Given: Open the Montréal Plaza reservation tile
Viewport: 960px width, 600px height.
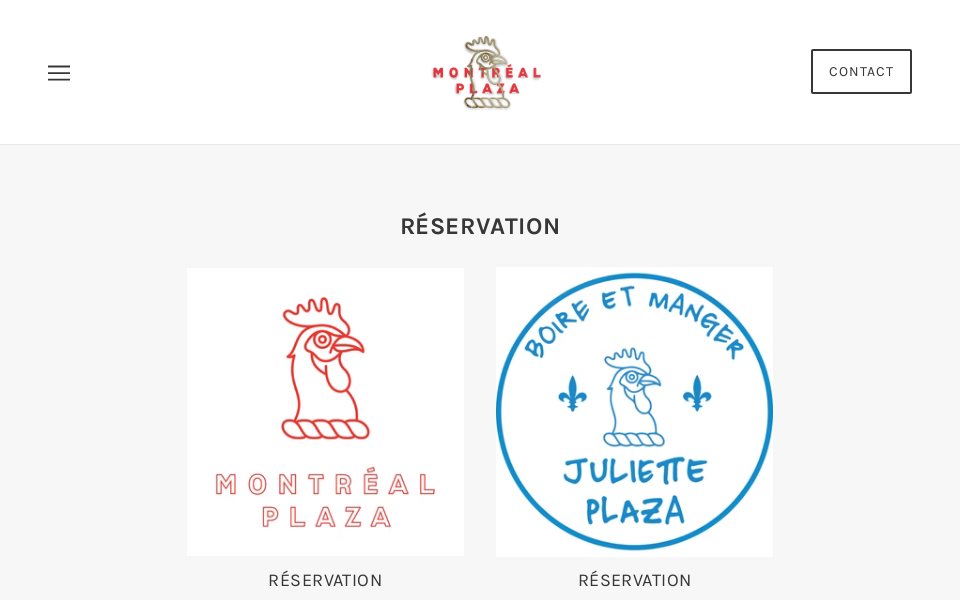Looking at the screenshot, I should point(325,411).
